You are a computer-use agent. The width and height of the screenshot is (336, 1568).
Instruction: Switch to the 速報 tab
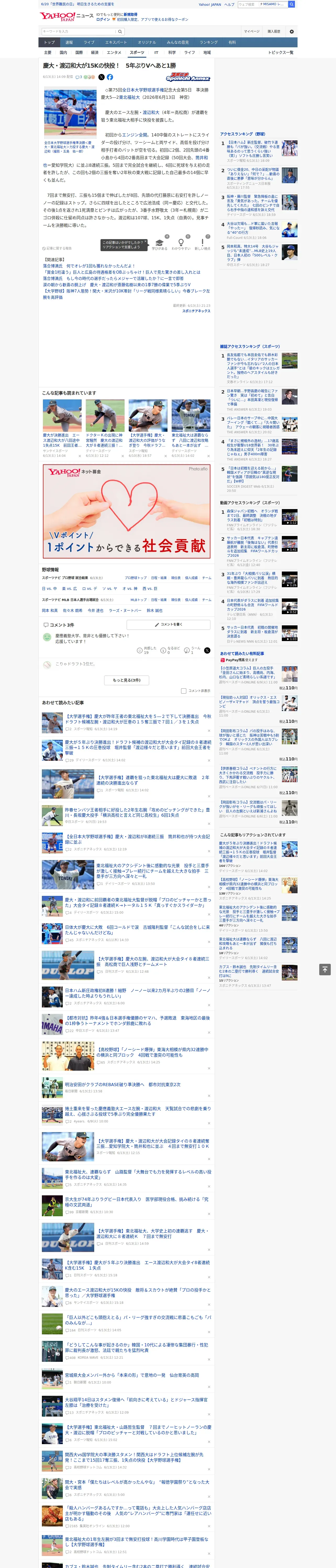tap(69, 43)
